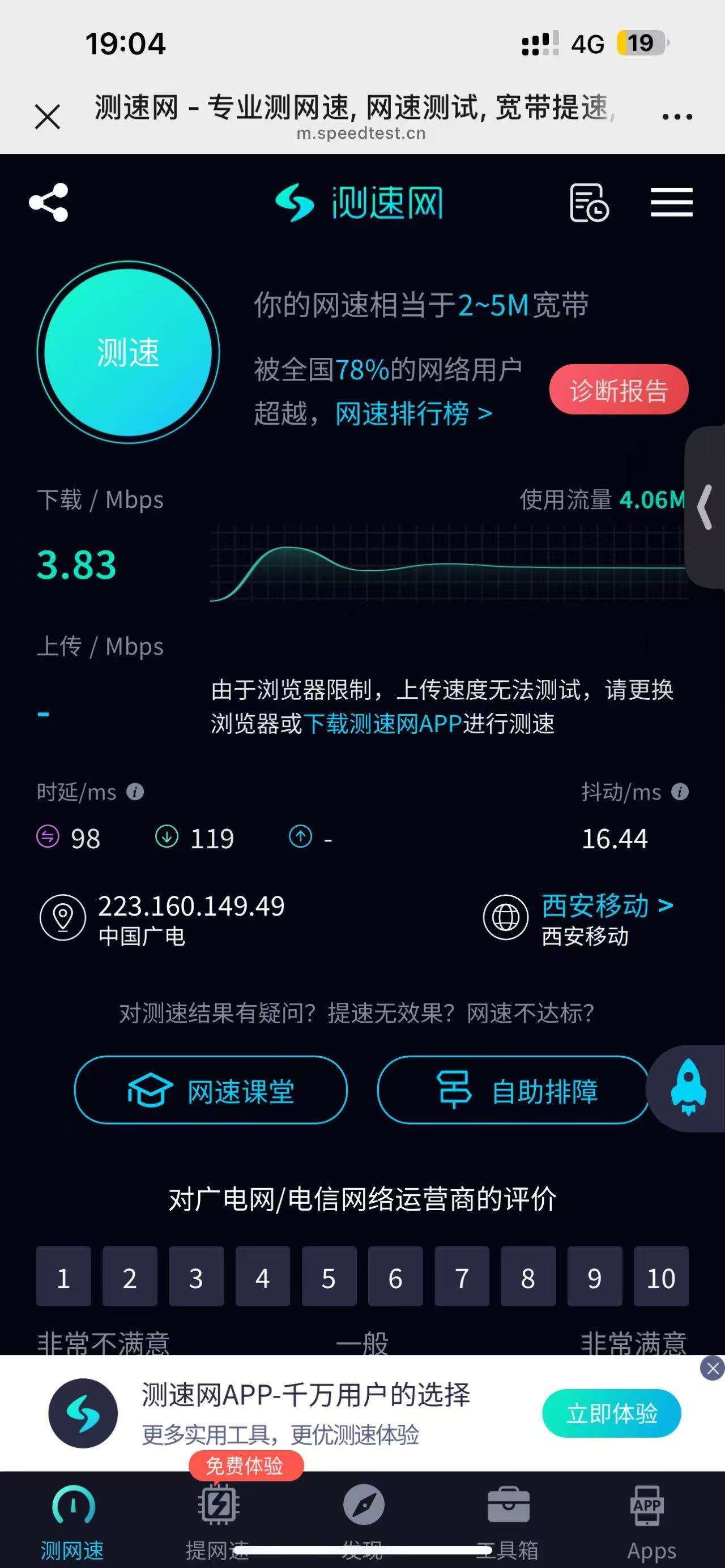The image size is (725, 1568).
Task: Open the 诊断报告 diagnostic report
Action: [x=619, y=390]
